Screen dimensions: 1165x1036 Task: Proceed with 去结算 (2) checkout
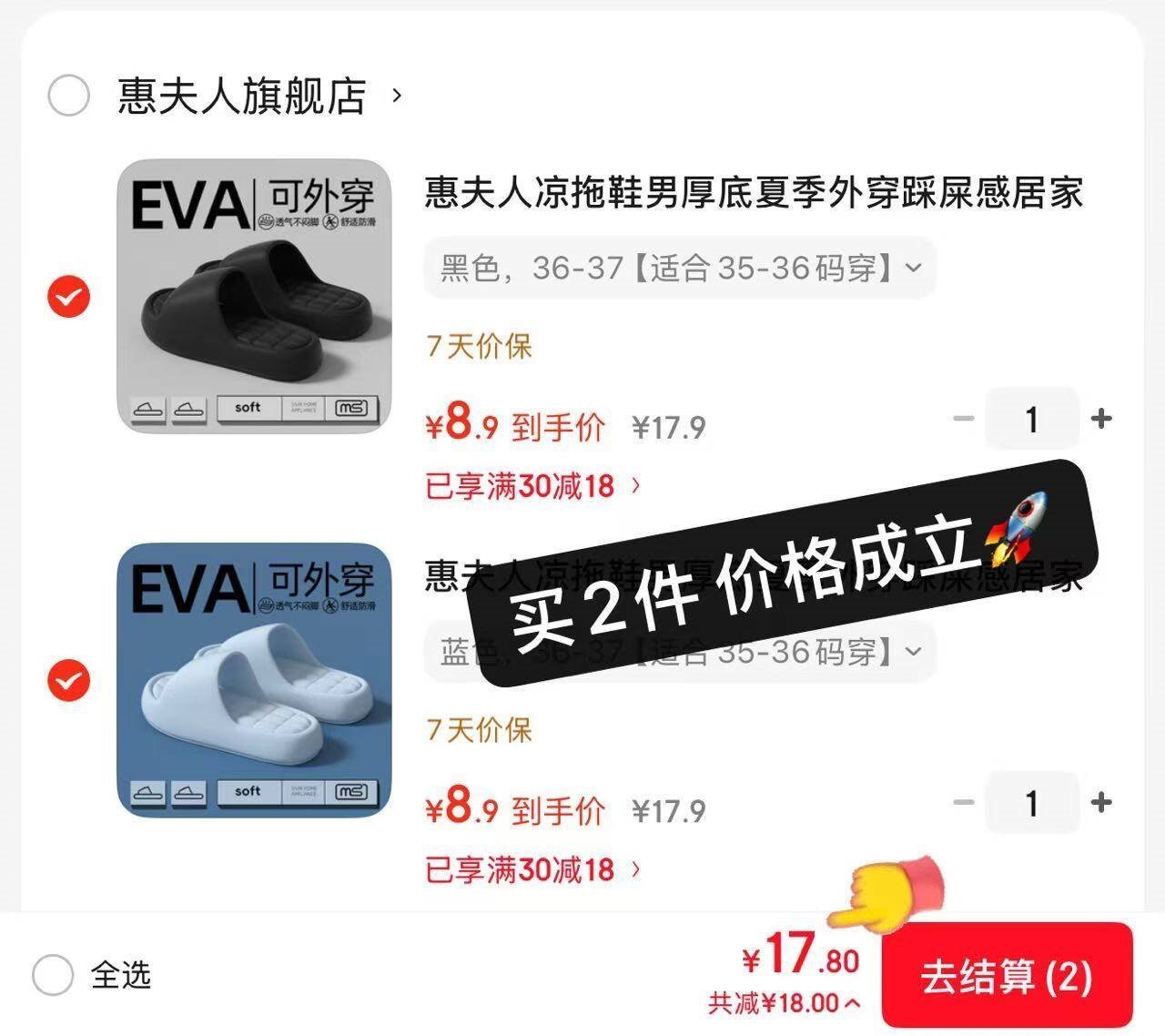(1006, 976)
